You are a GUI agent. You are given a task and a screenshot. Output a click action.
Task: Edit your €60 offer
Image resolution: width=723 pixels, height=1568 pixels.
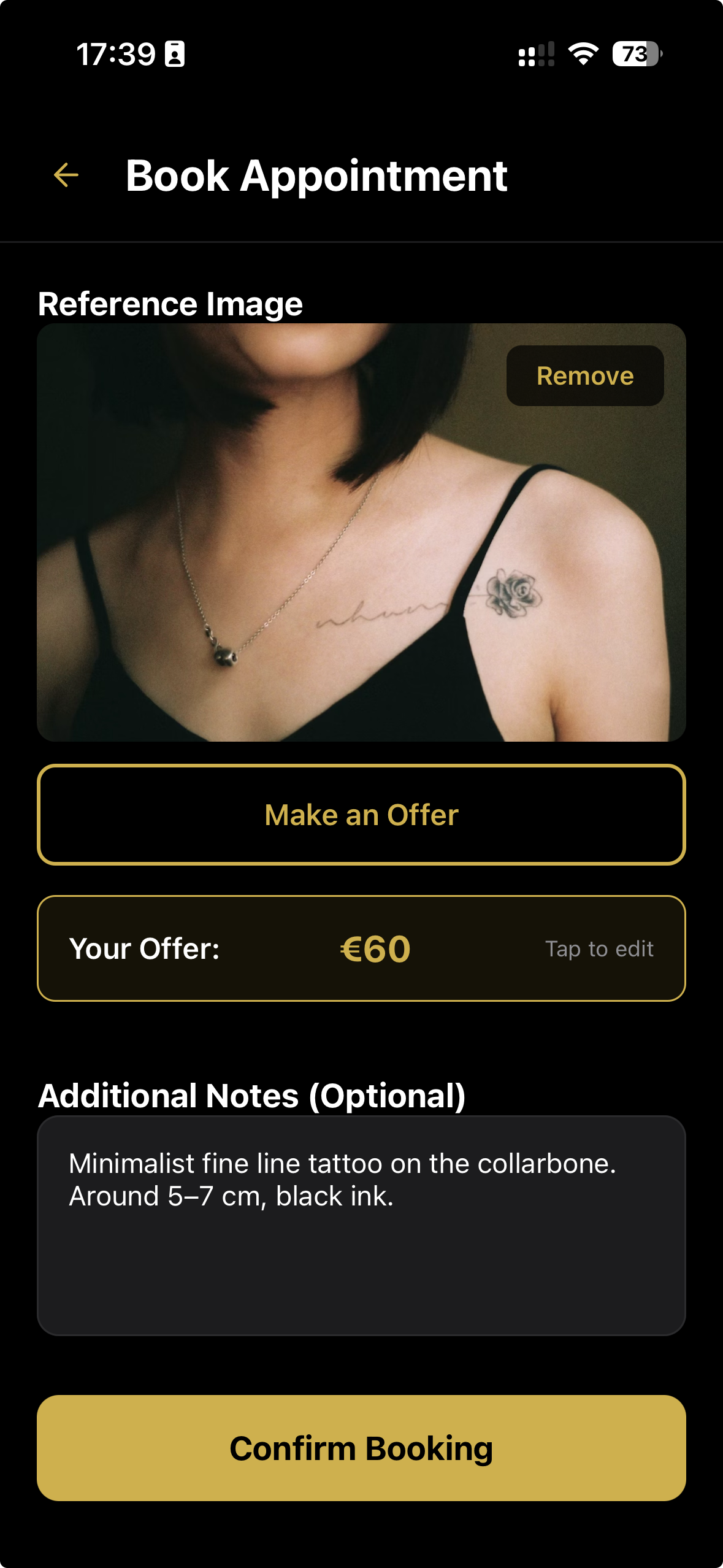point(361,948)
